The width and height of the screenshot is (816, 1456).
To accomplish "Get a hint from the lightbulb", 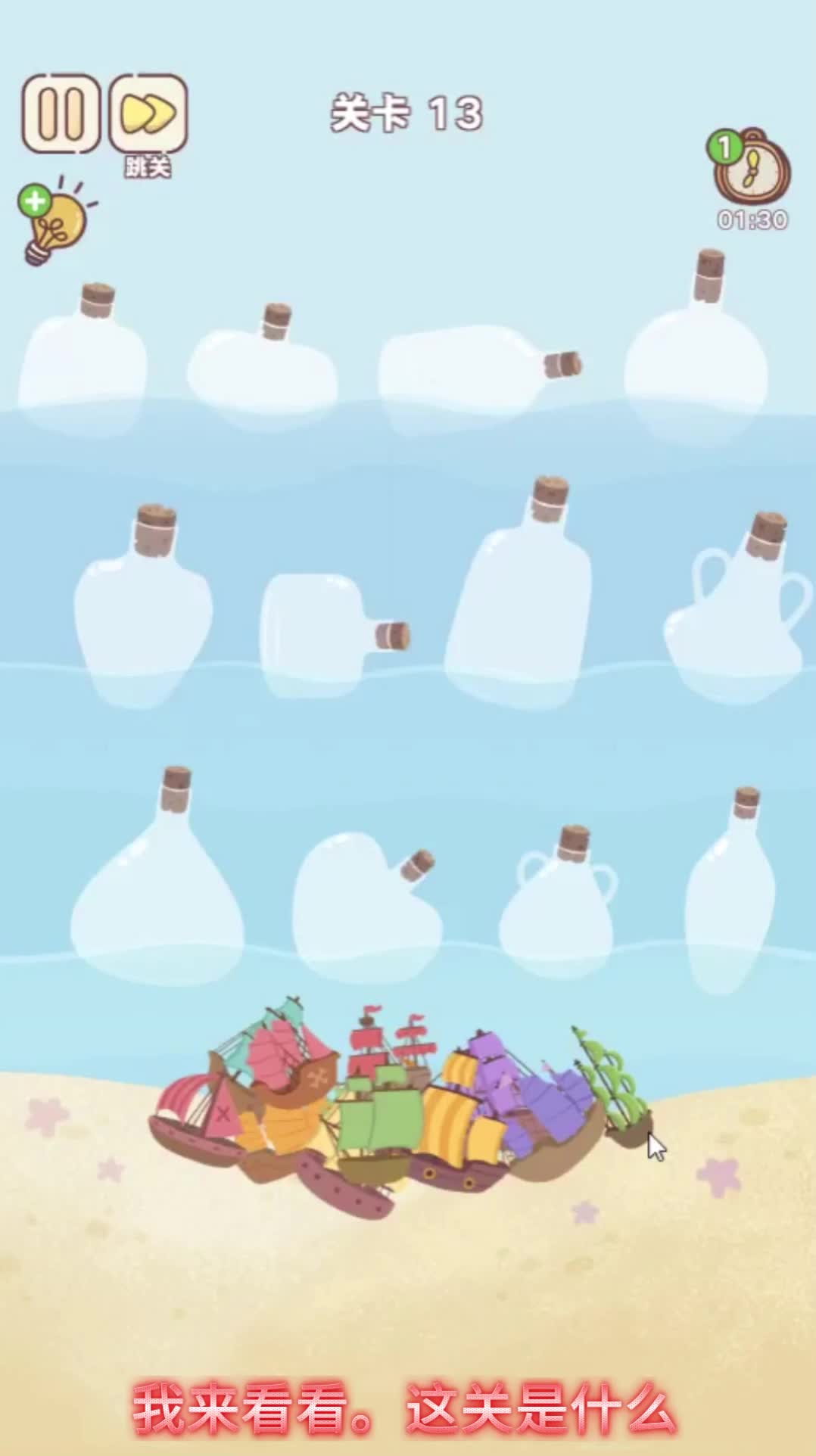I will pyautogui.click(x=55, y=222).
